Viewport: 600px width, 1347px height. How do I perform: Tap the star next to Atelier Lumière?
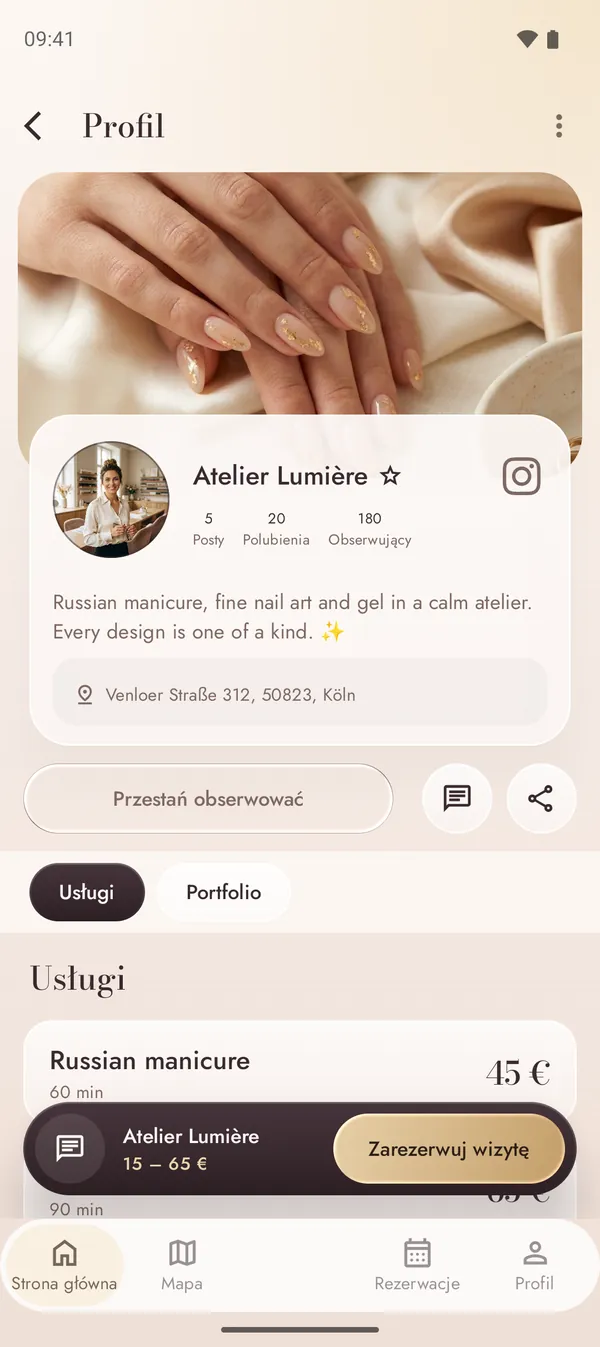[390, 476]
